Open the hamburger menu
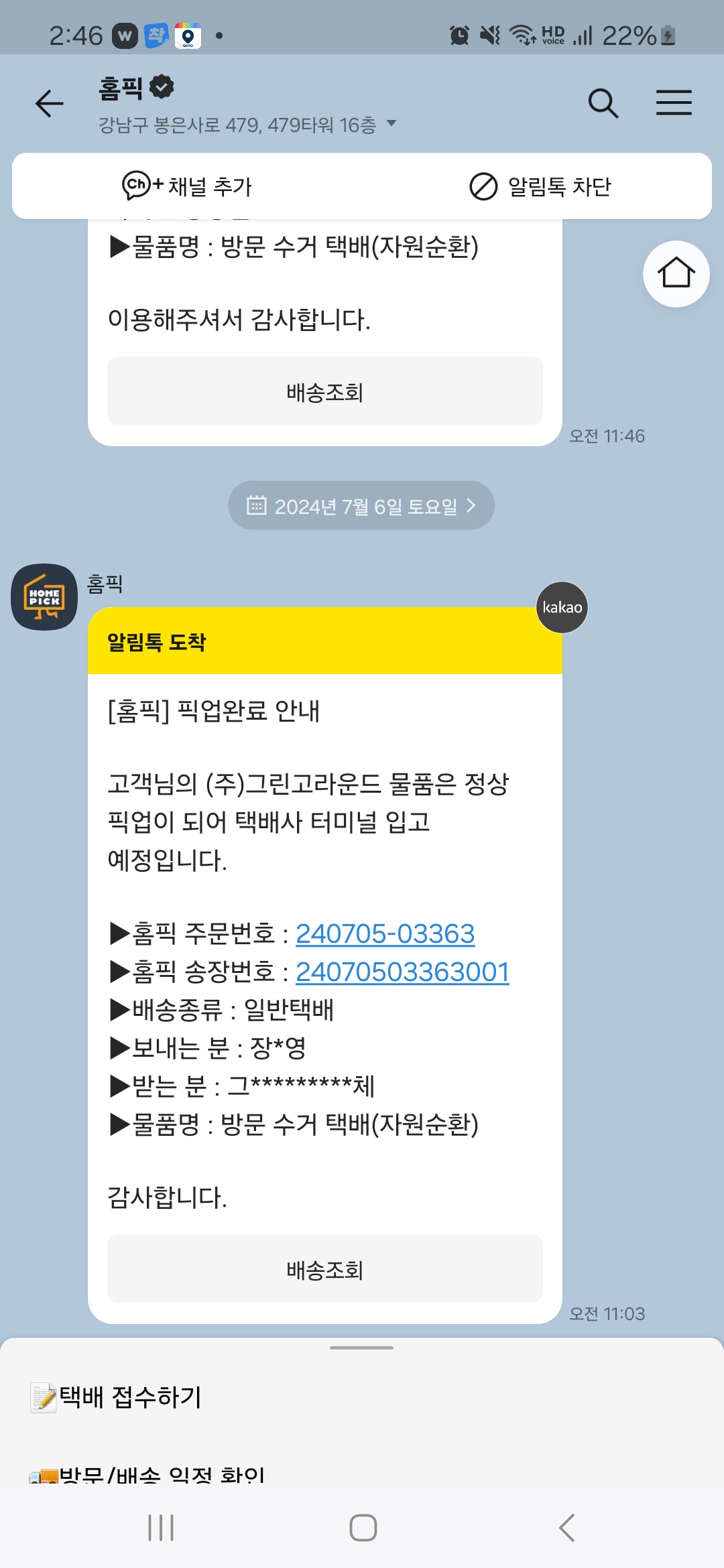This screenshot has height=1568, width=724. pyautogui.click(x=674, y=103)
